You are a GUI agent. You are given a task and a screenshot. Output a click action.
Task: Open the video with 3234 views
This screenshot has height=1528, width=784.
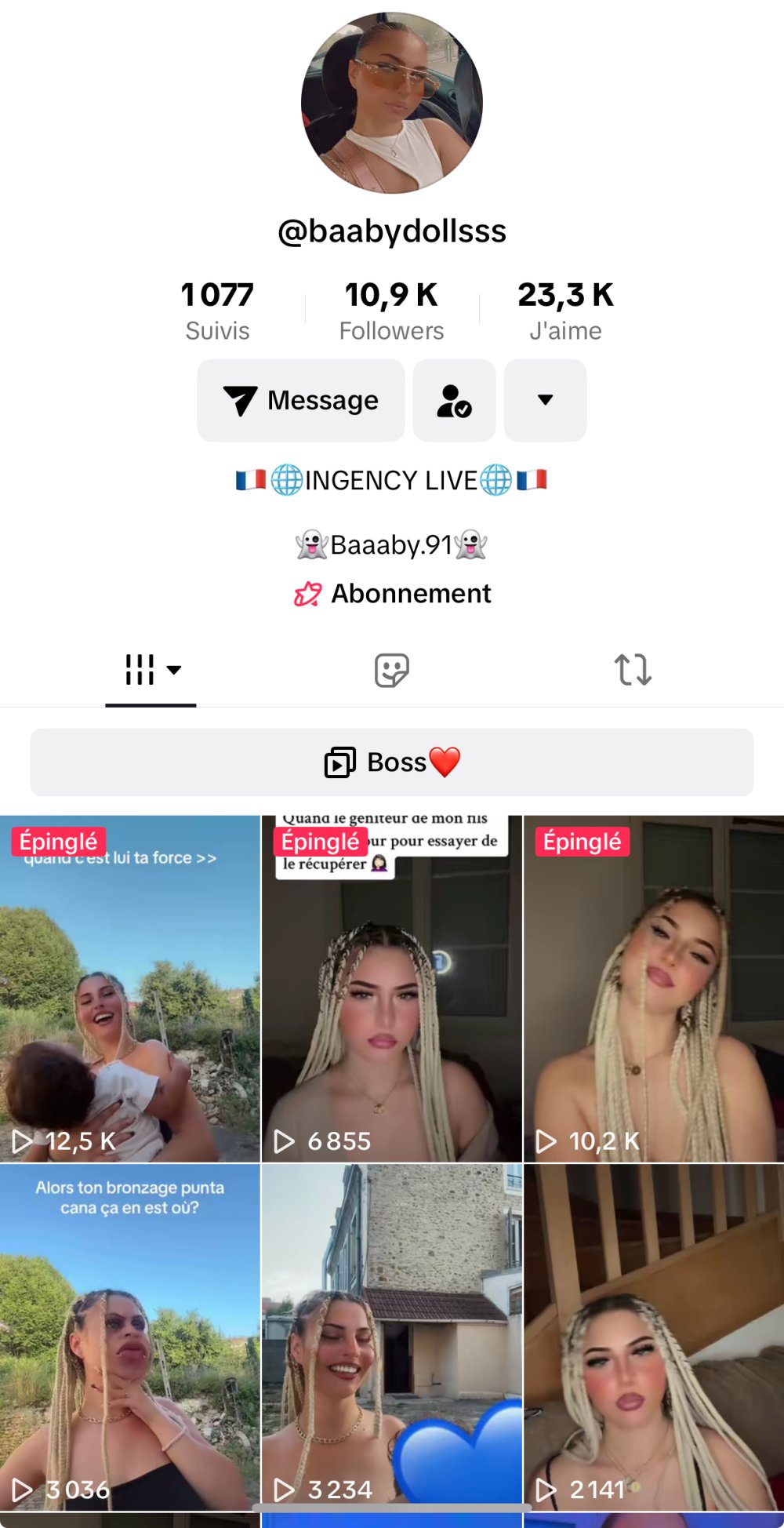(391, 1337)
